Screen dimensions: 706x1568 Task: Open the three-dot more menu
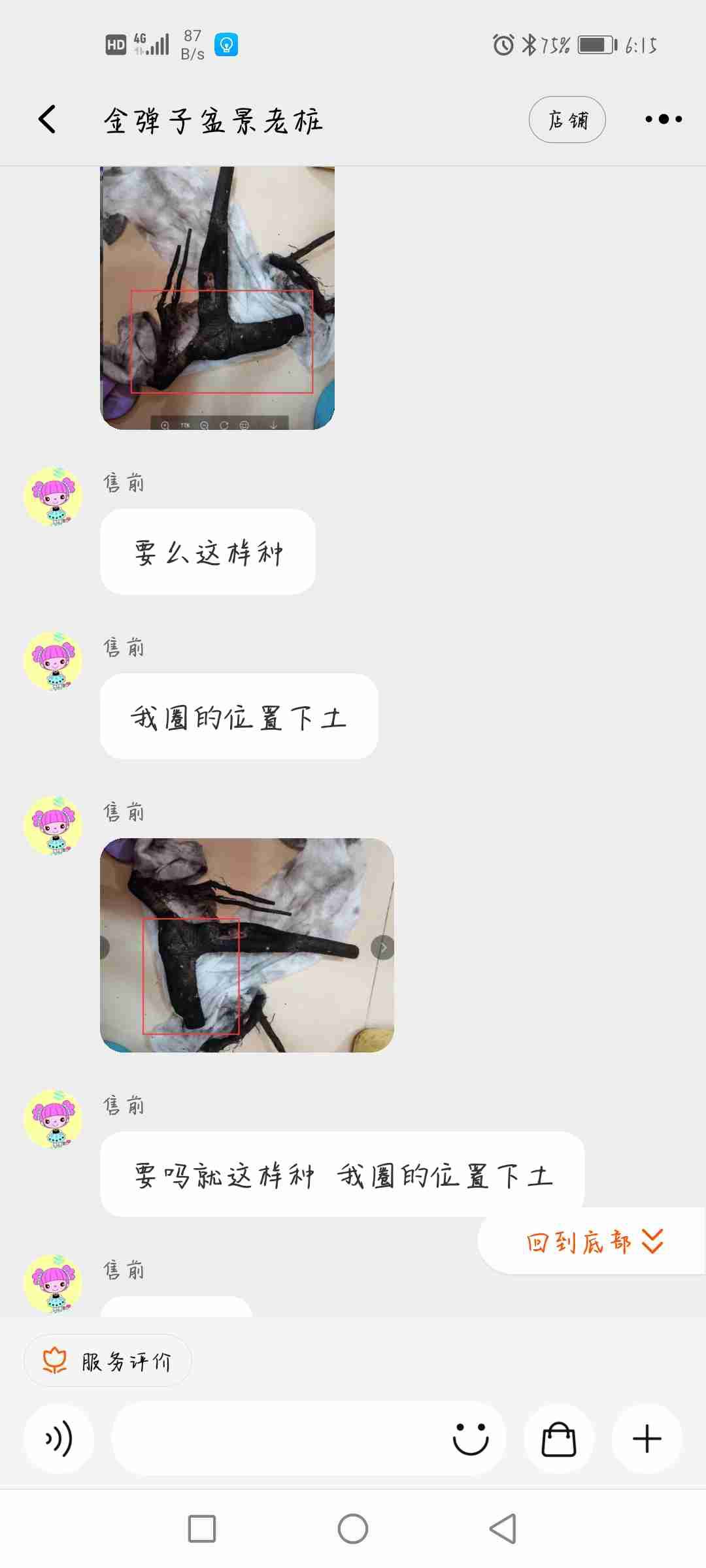coord(663,119)
